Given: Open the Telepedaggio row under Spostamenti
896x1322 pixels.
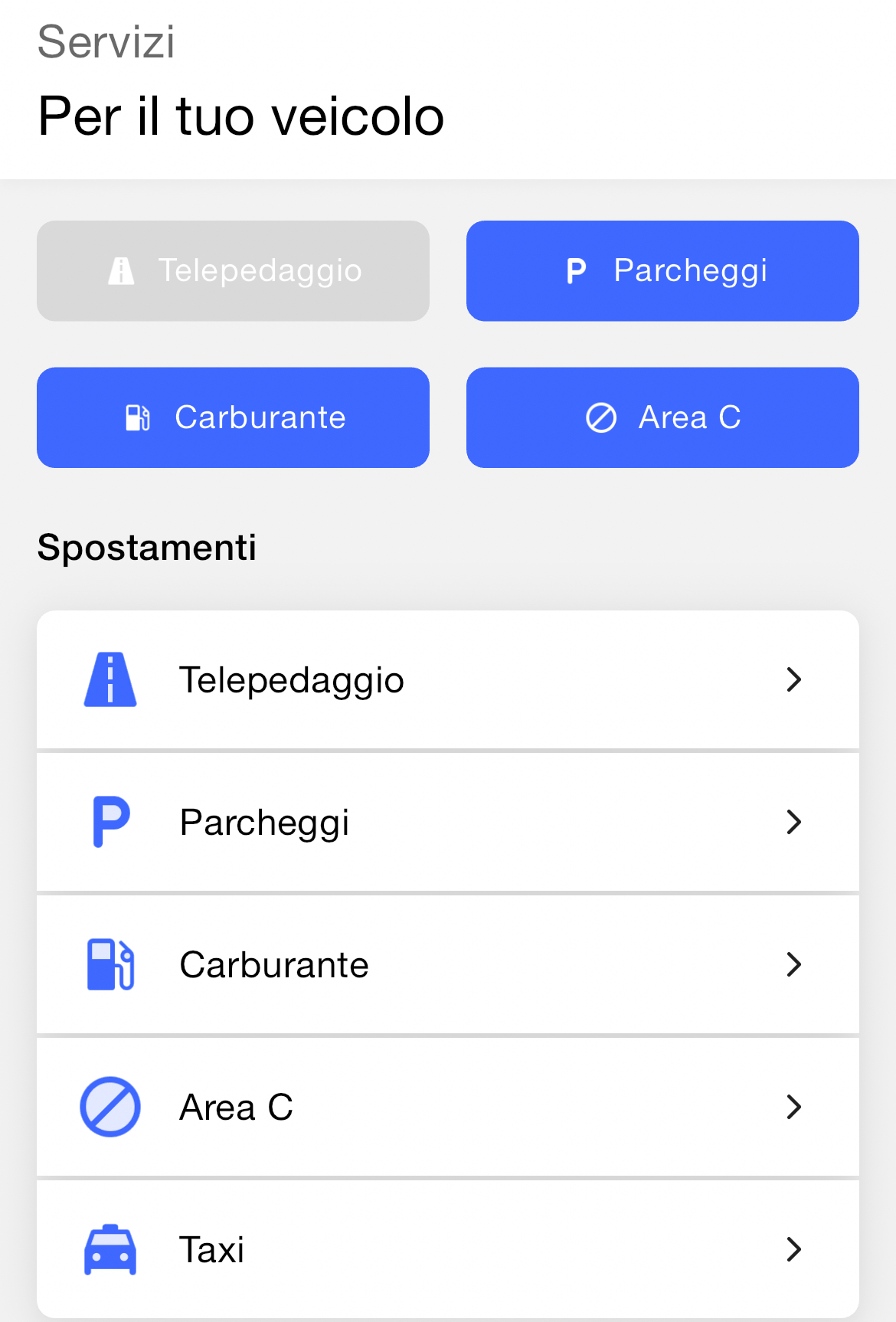Looking at the screenshot, I should point(447,680).
